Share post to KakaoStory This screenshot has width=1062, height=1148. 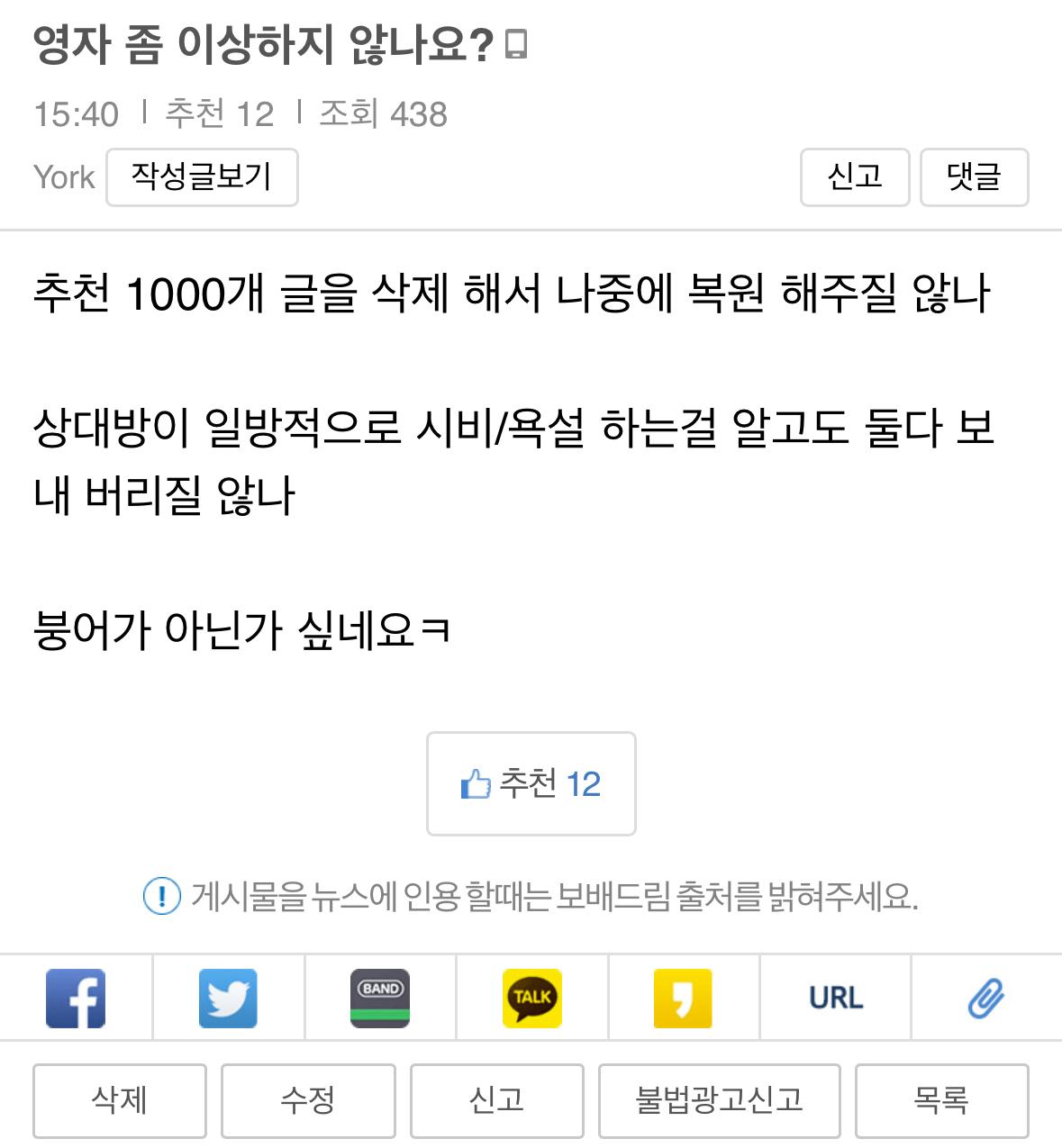[683, 998]
